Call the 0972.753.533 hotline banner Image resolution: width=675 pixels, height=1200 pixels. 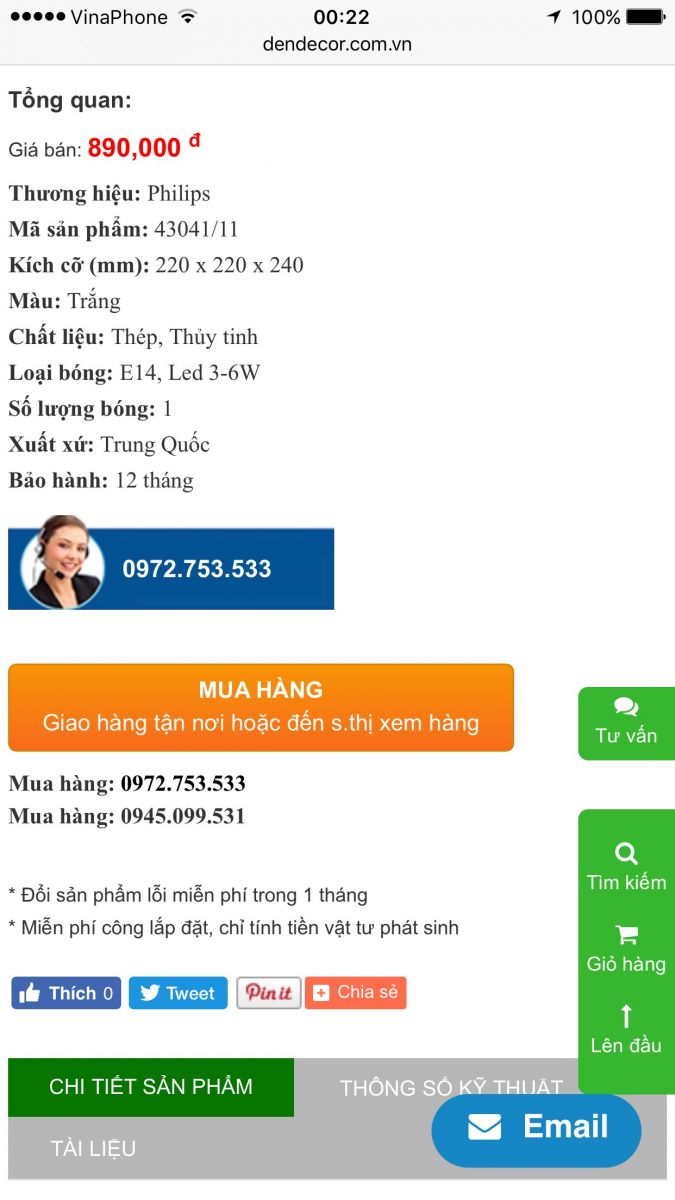tap(171, 569)
